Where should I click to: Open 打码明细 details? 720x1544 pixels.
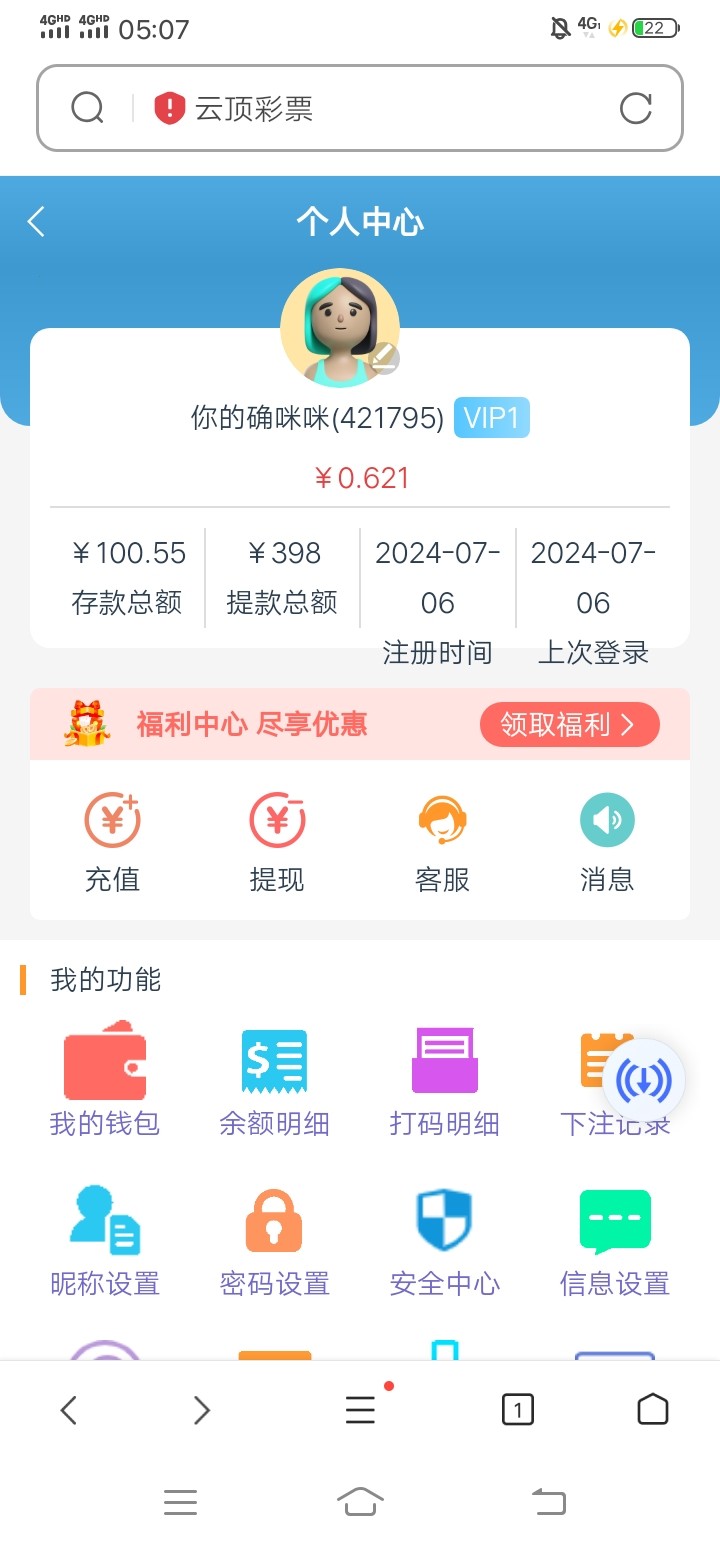click(x=445, y=1082)
